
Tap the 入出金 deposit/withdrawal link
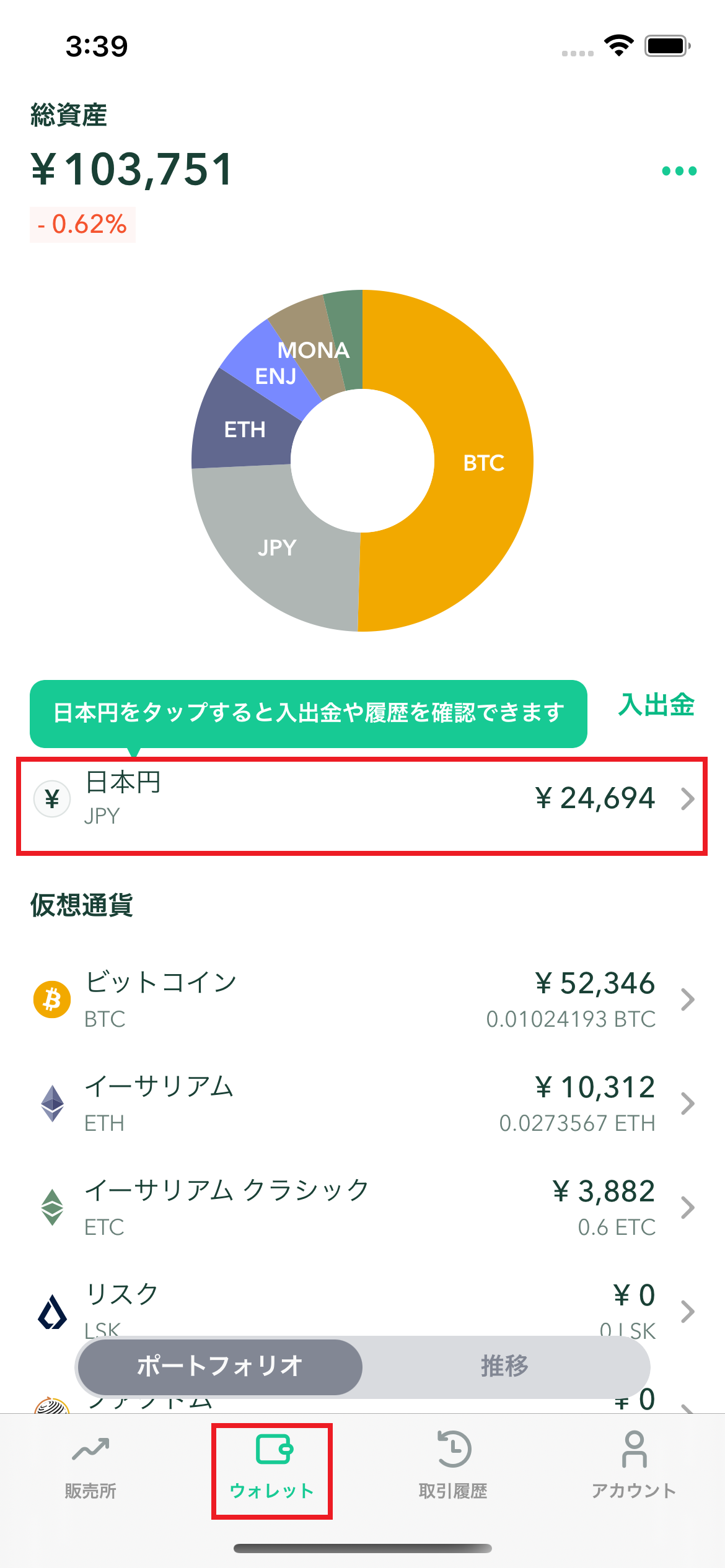click(x=656, y=705)
